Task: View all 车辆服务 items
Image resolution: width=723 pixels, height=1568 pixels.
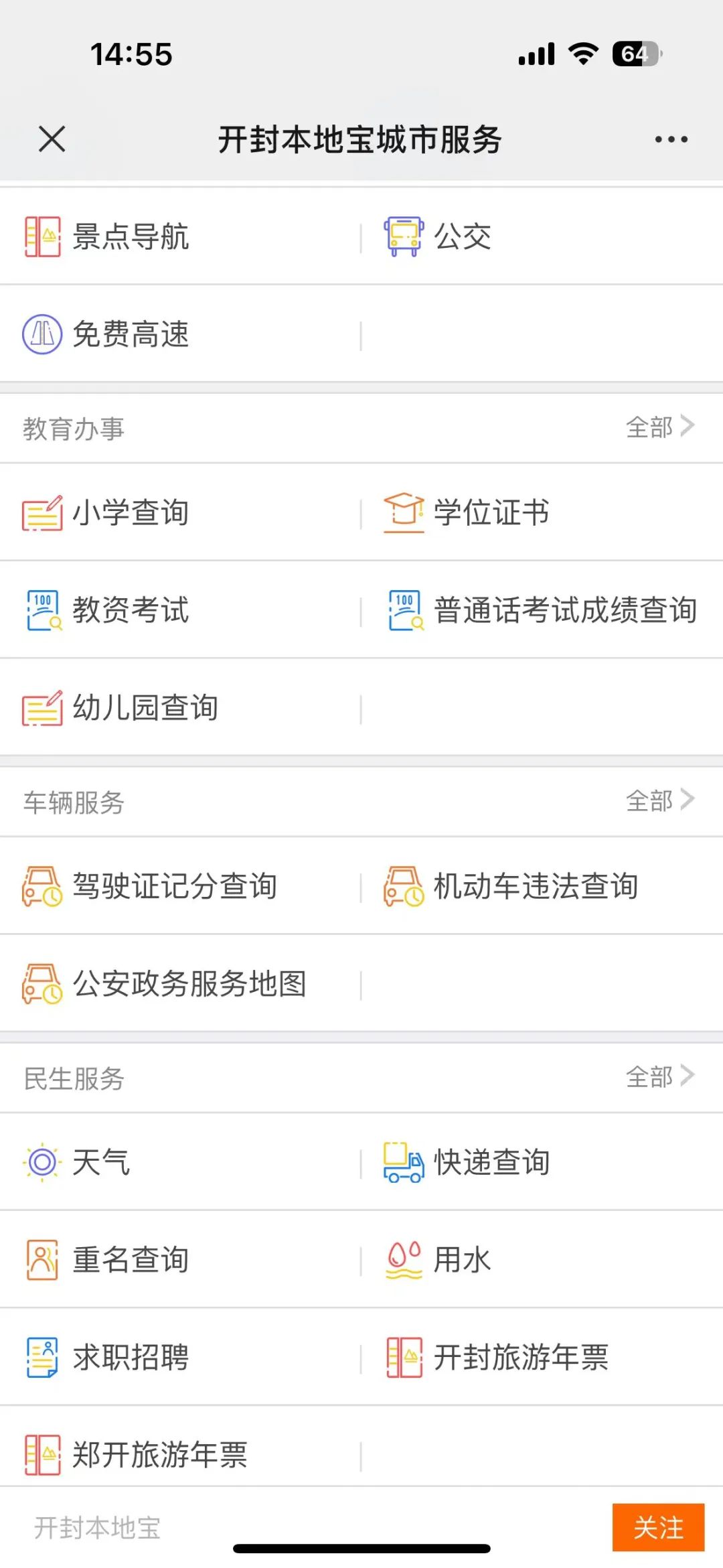Action: (660, 800)
